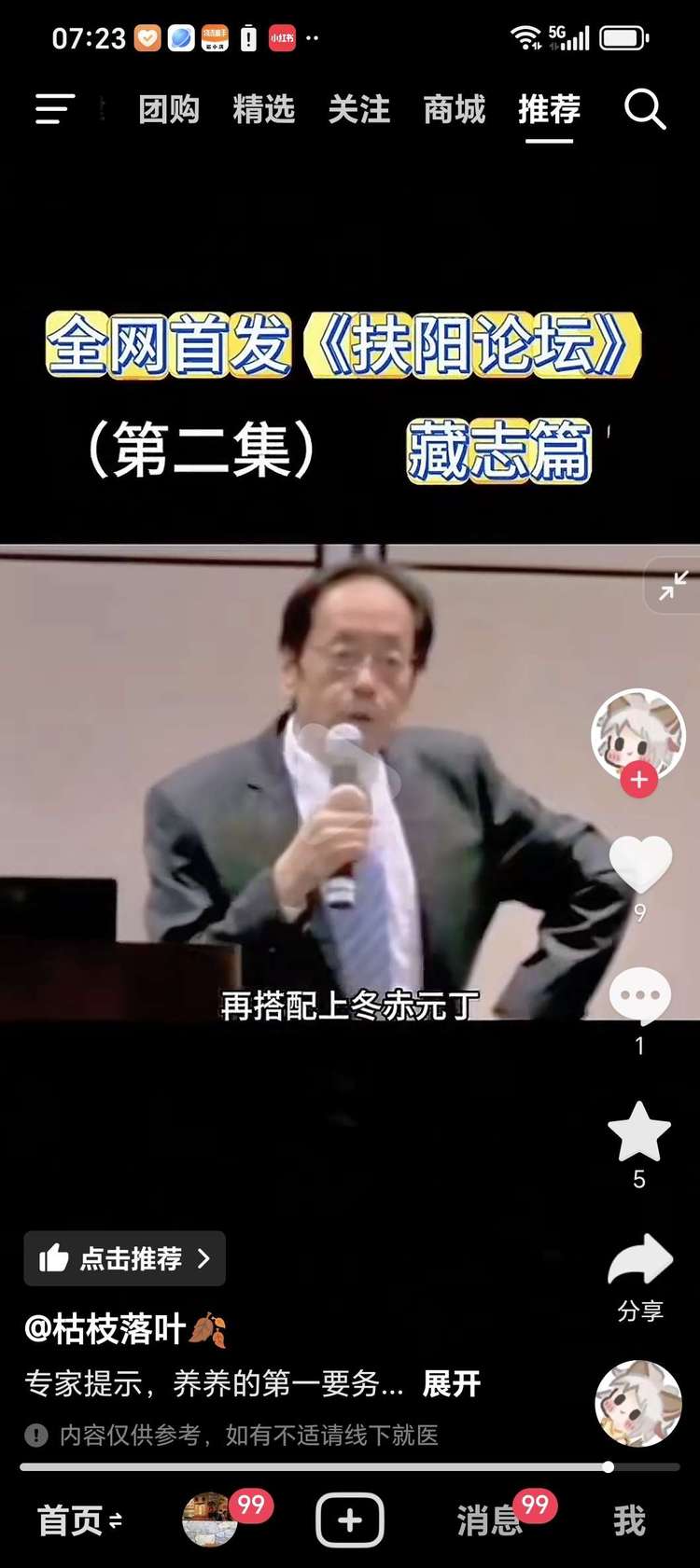Screen dimensions: 700x1568
Task: Switch to the 团购 tab
Action: pyautogui.click(x=169, y=109)
